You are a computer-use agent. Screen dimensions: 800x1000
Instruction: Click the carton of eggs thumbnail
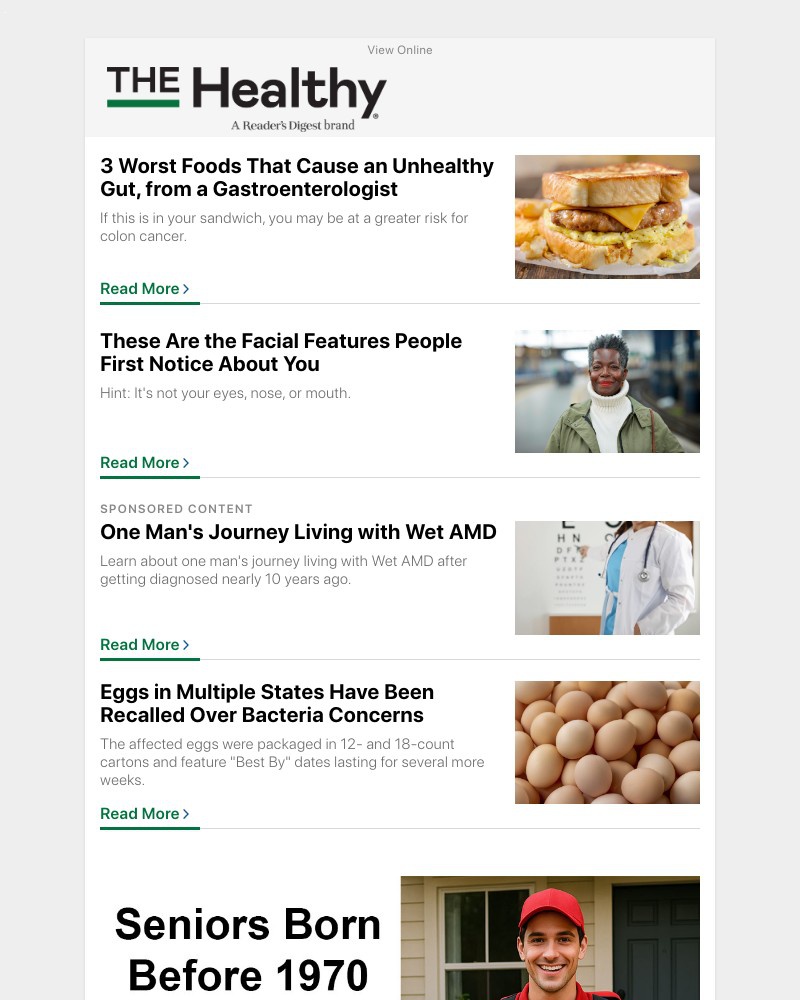607,741
